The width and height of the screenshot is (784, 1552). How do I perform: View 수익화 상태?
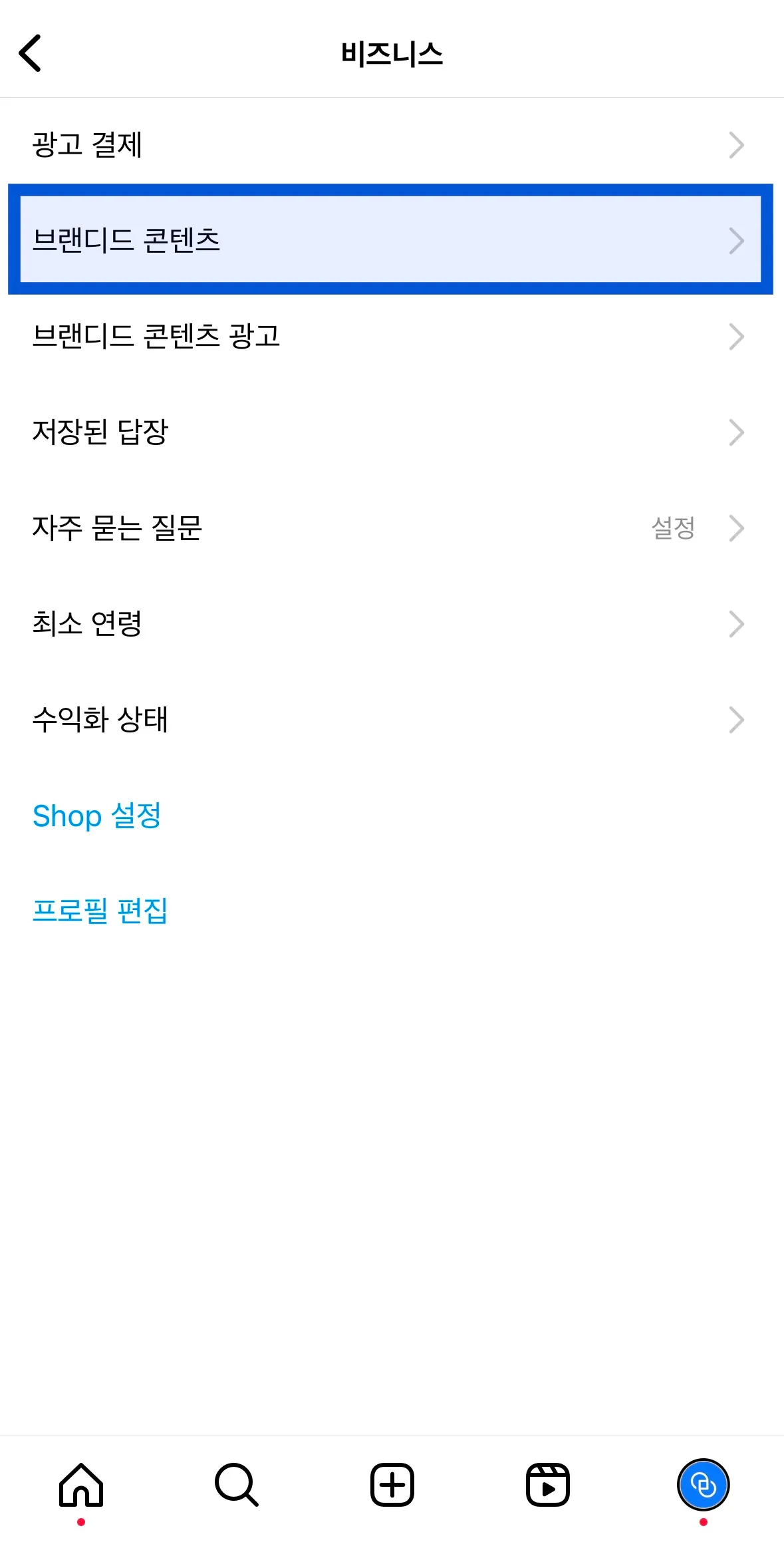tap(391, 720)
